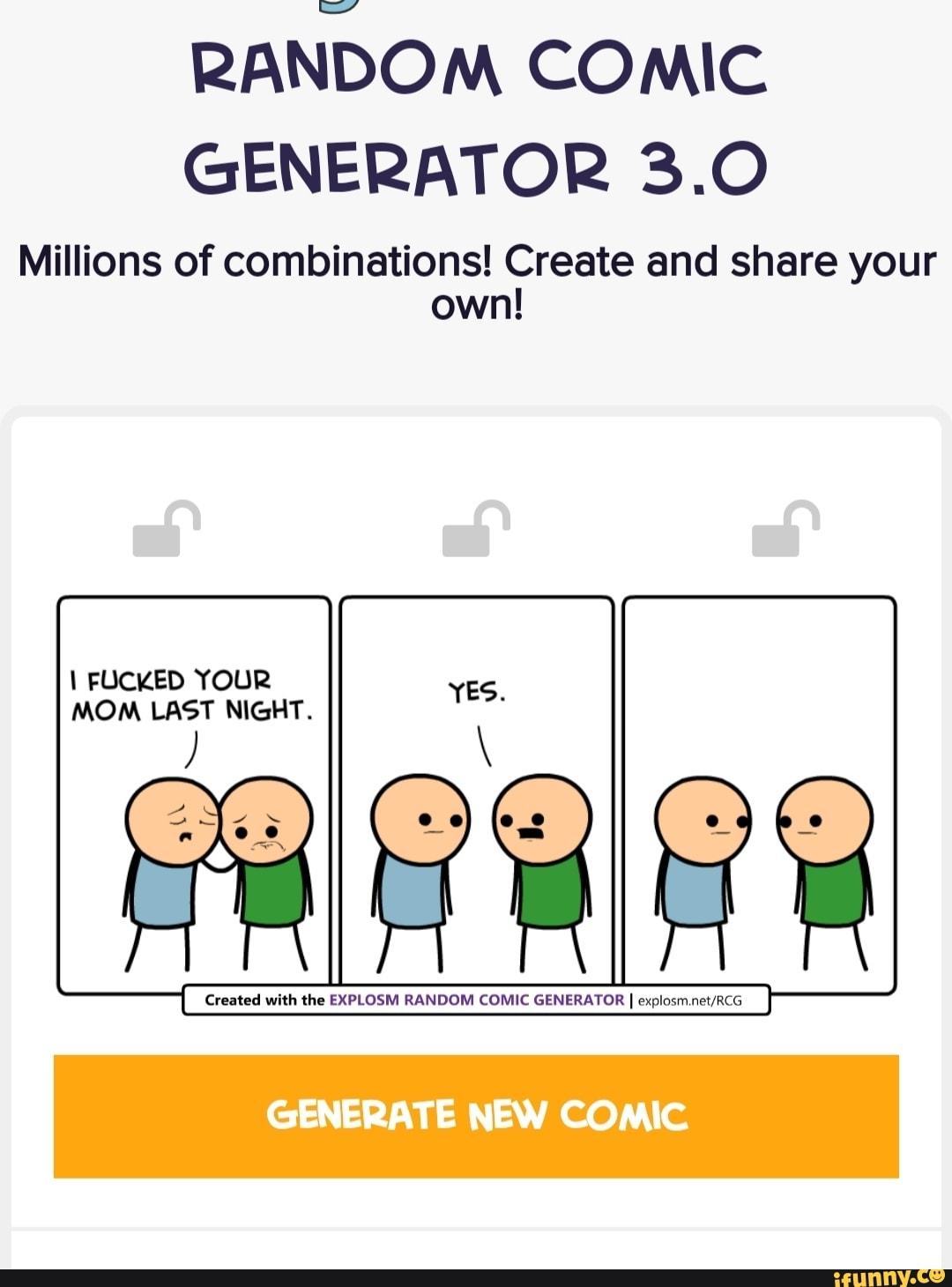This screenshot has width=952, height=1287.
Task: Click the orange generate banner
Action: coord(476,1114)
